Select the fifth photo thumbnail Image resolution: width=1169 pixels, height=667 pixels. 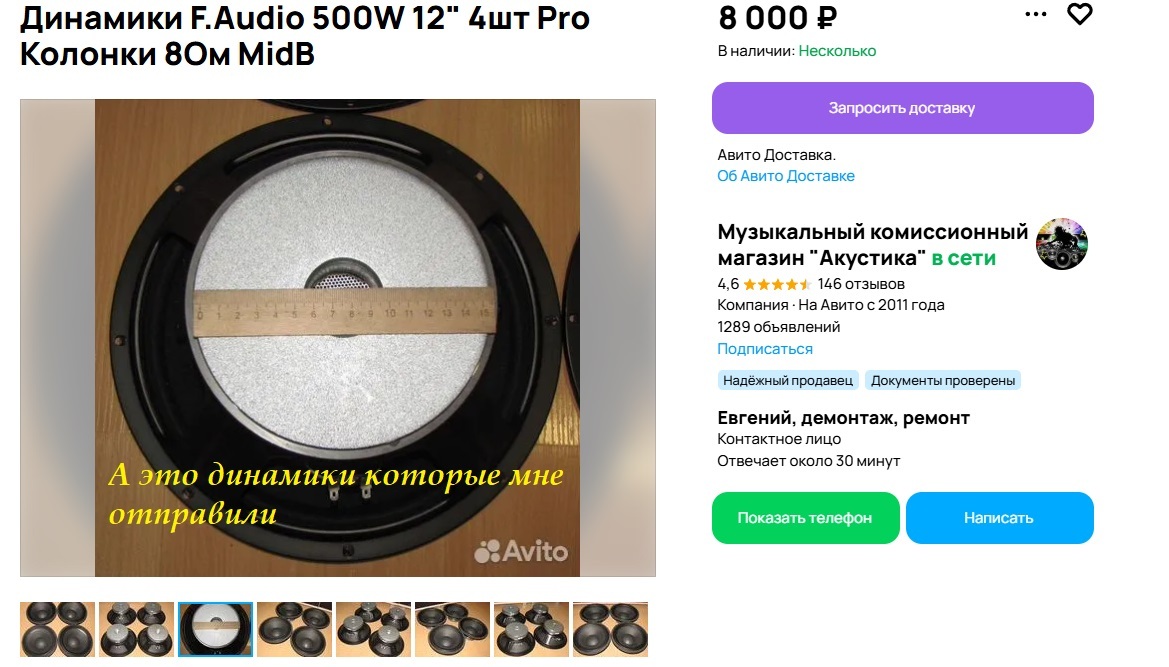pos(373,629)
